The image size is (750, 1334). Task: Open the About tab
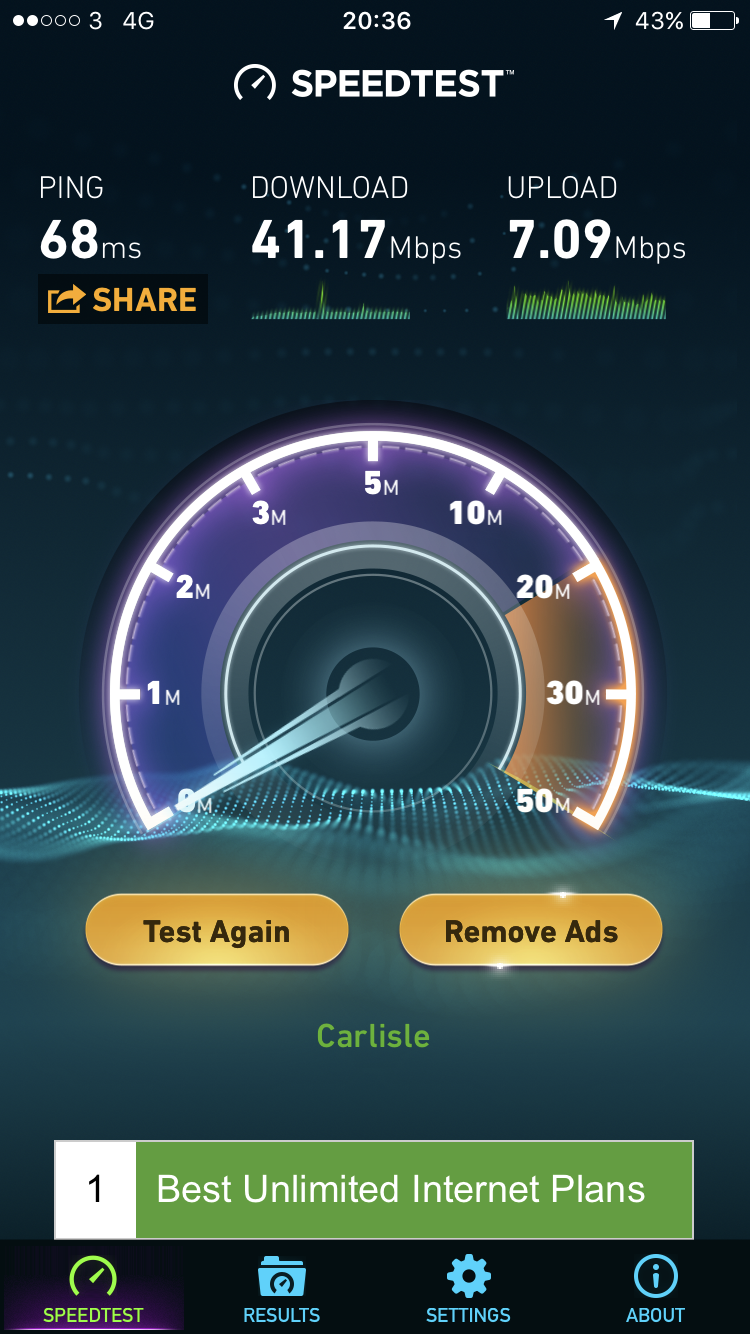[x=656, y=1290]
